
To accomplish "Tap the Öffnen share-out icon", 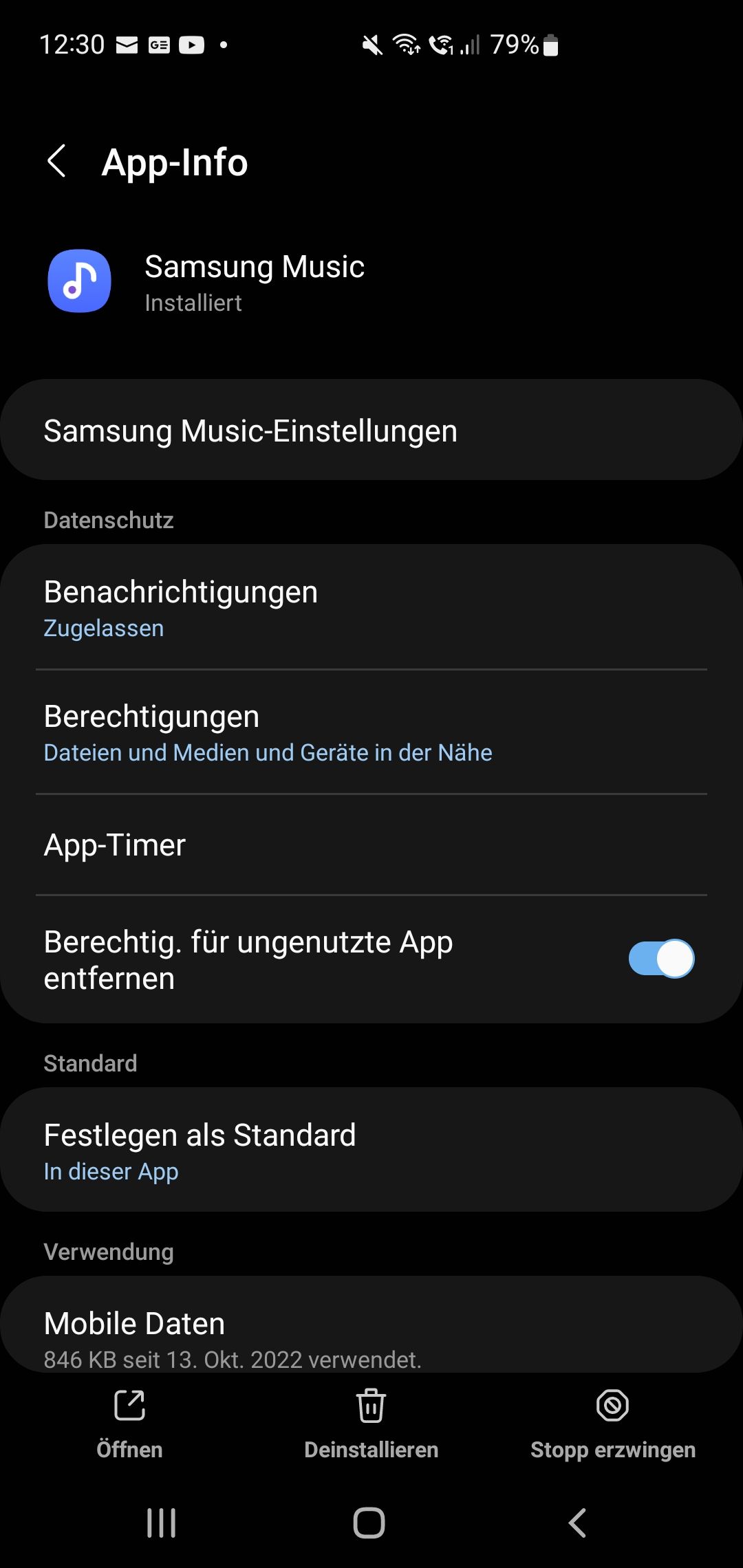I will (131, 1405).
